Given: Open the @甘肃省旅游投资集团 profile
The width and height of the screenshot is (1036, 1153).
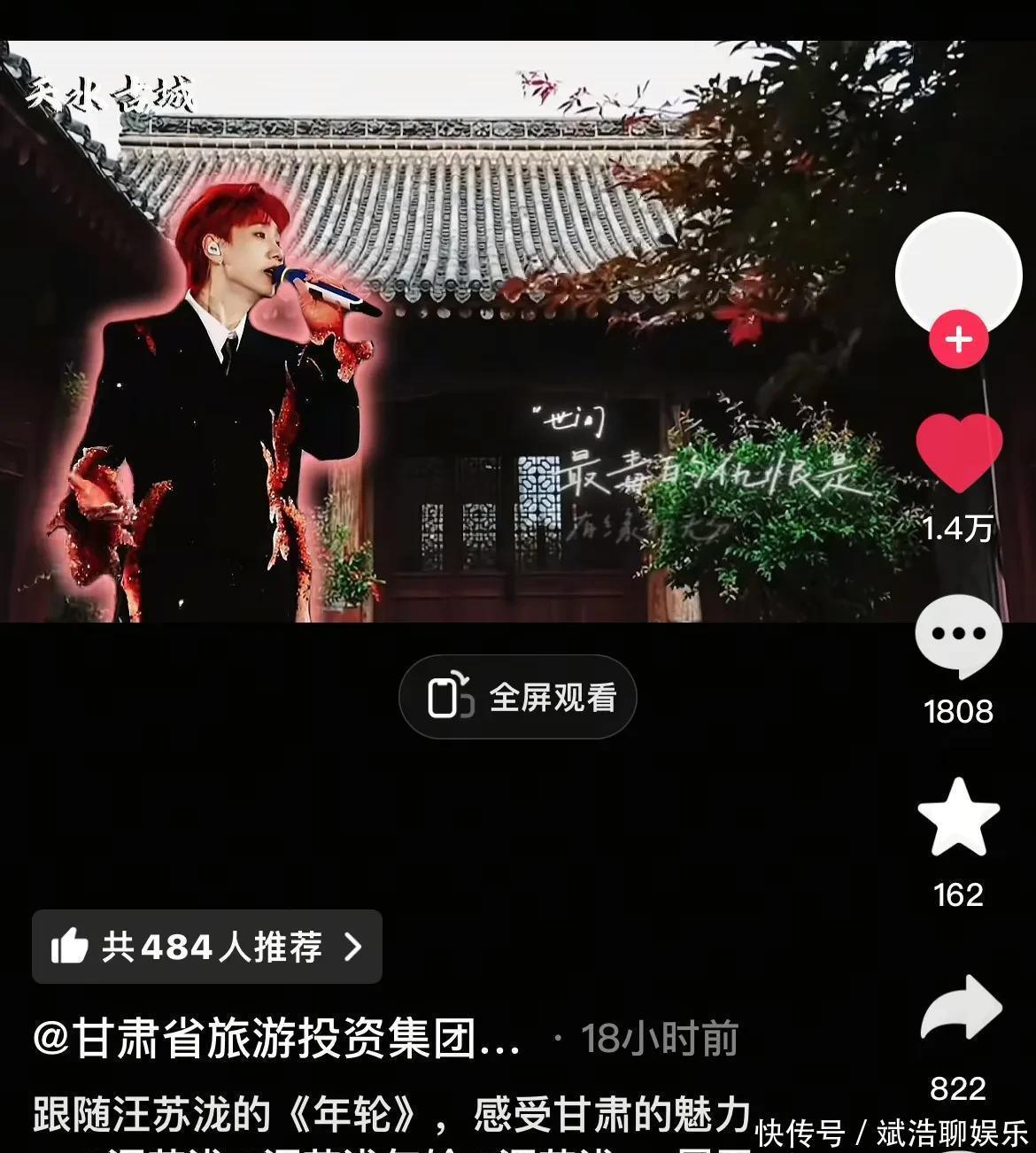Looking at the screenshot, I should click(276, 1038).
